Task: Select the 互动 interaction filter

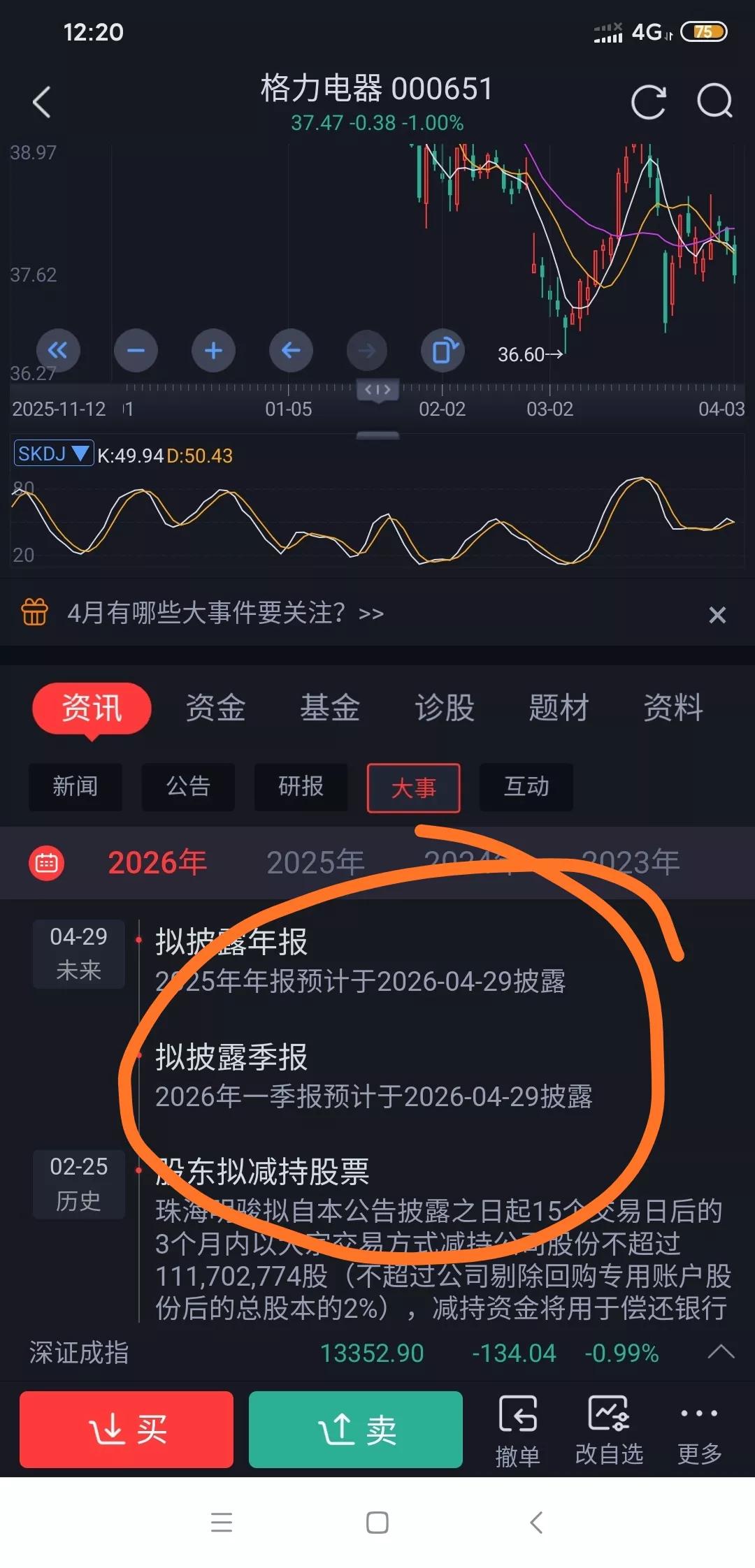Action: [x=526, y=787]
